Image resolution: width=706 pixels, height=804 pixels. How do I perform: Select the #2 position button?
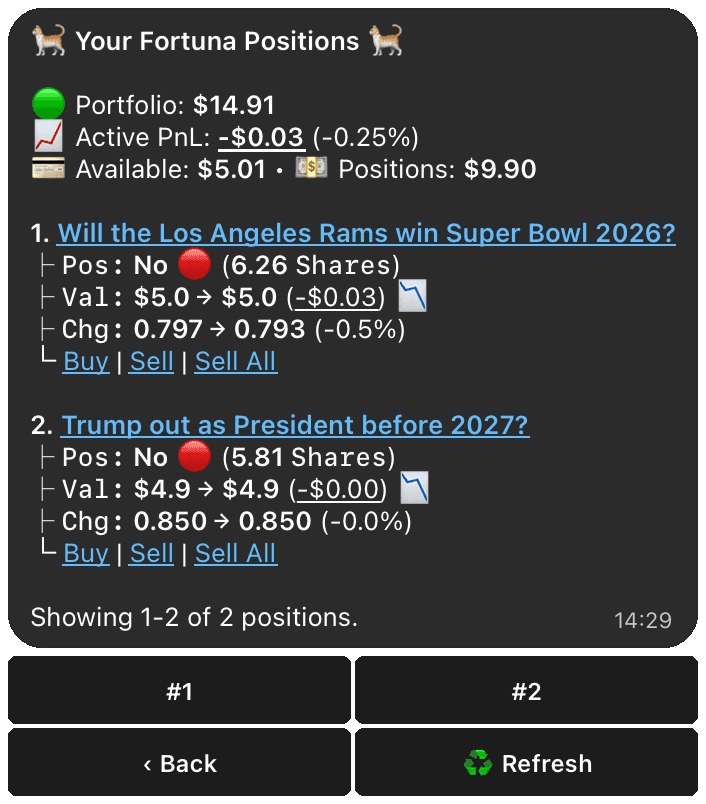[526, 691]
